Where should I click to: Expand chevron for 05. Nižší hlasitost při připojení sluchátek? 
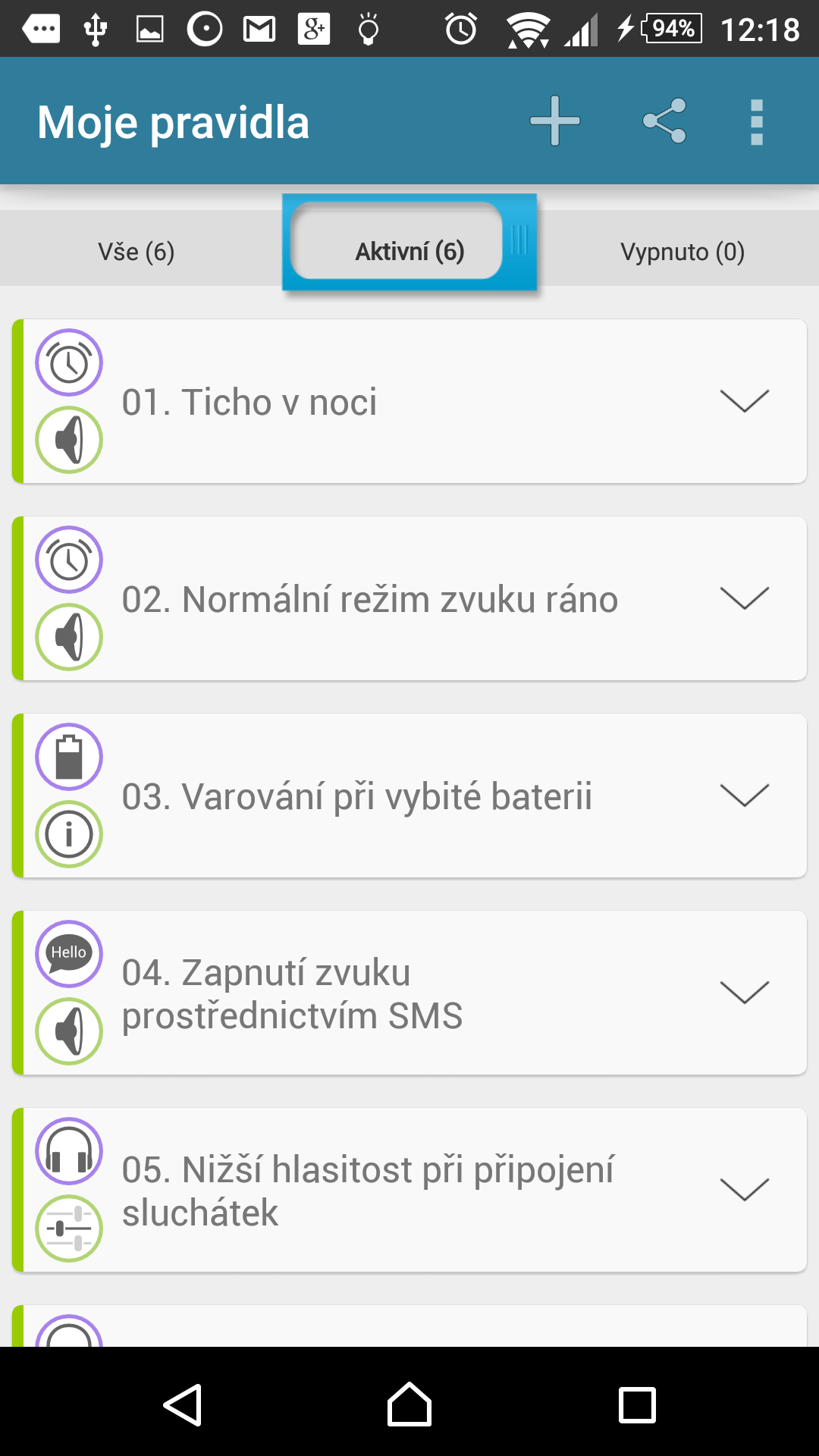pyautogui.click(x=745, y=1189)
